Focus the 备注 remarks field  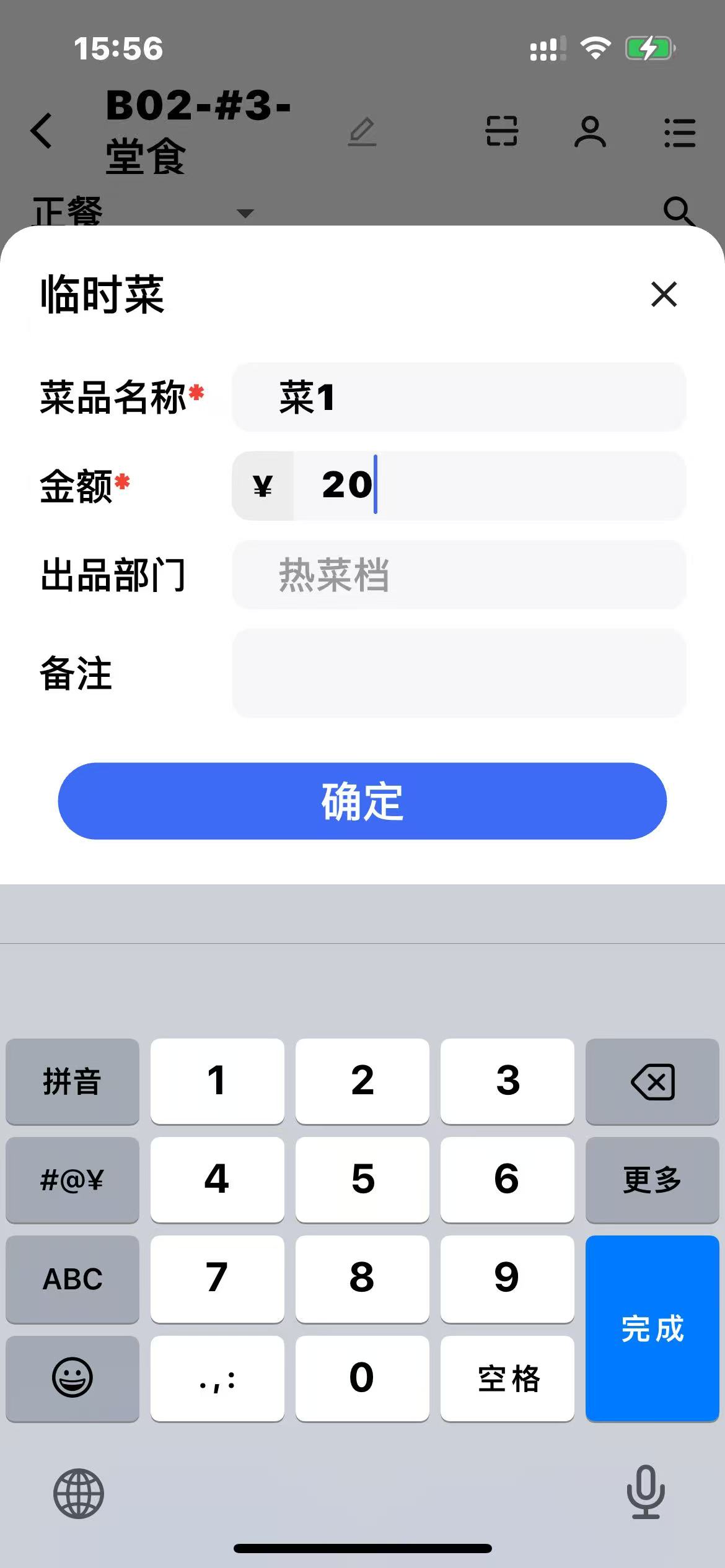[x=459, y=673]
